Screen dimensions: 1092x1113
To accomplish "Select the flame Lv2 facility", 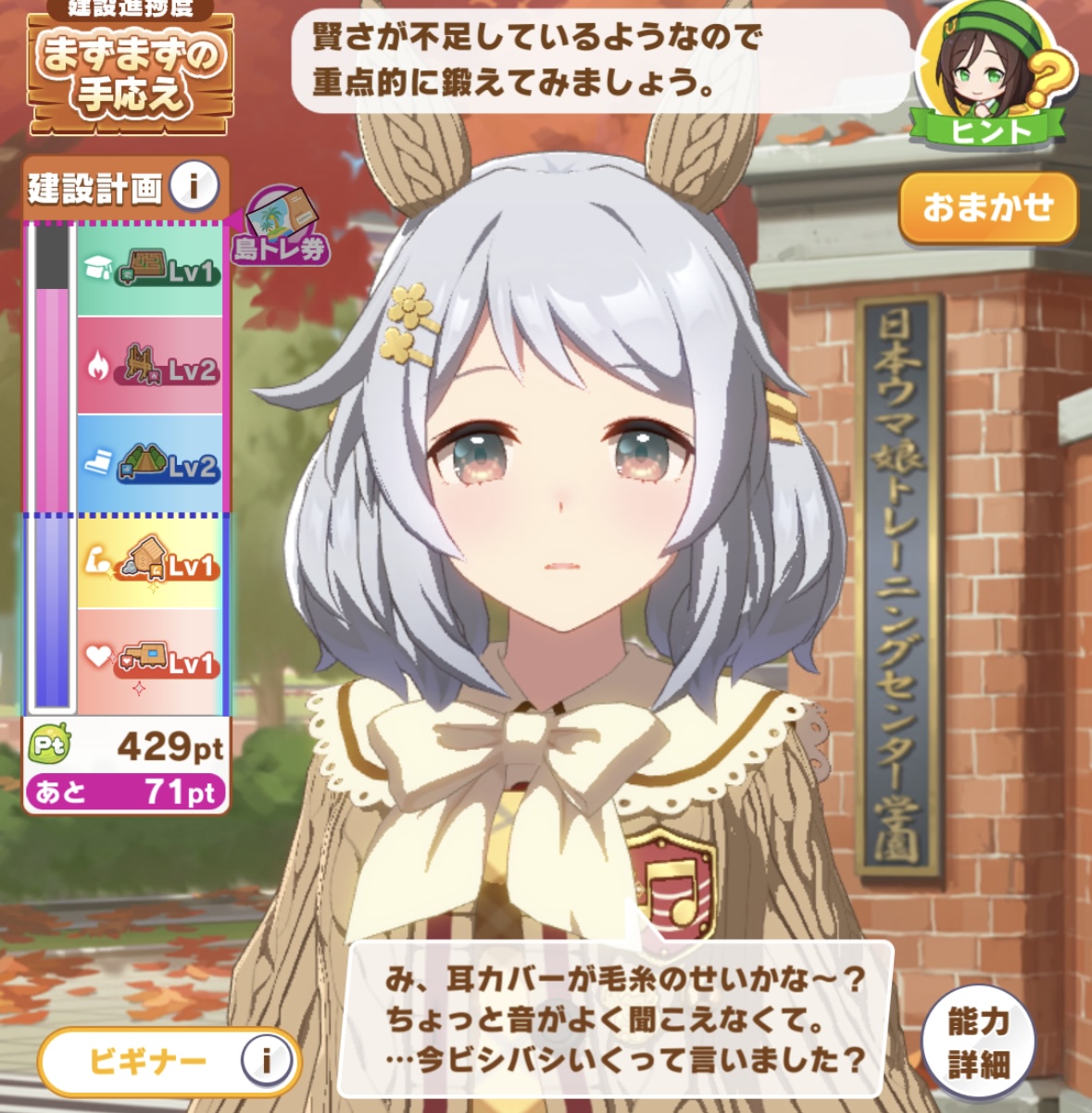I will (150, 368).
